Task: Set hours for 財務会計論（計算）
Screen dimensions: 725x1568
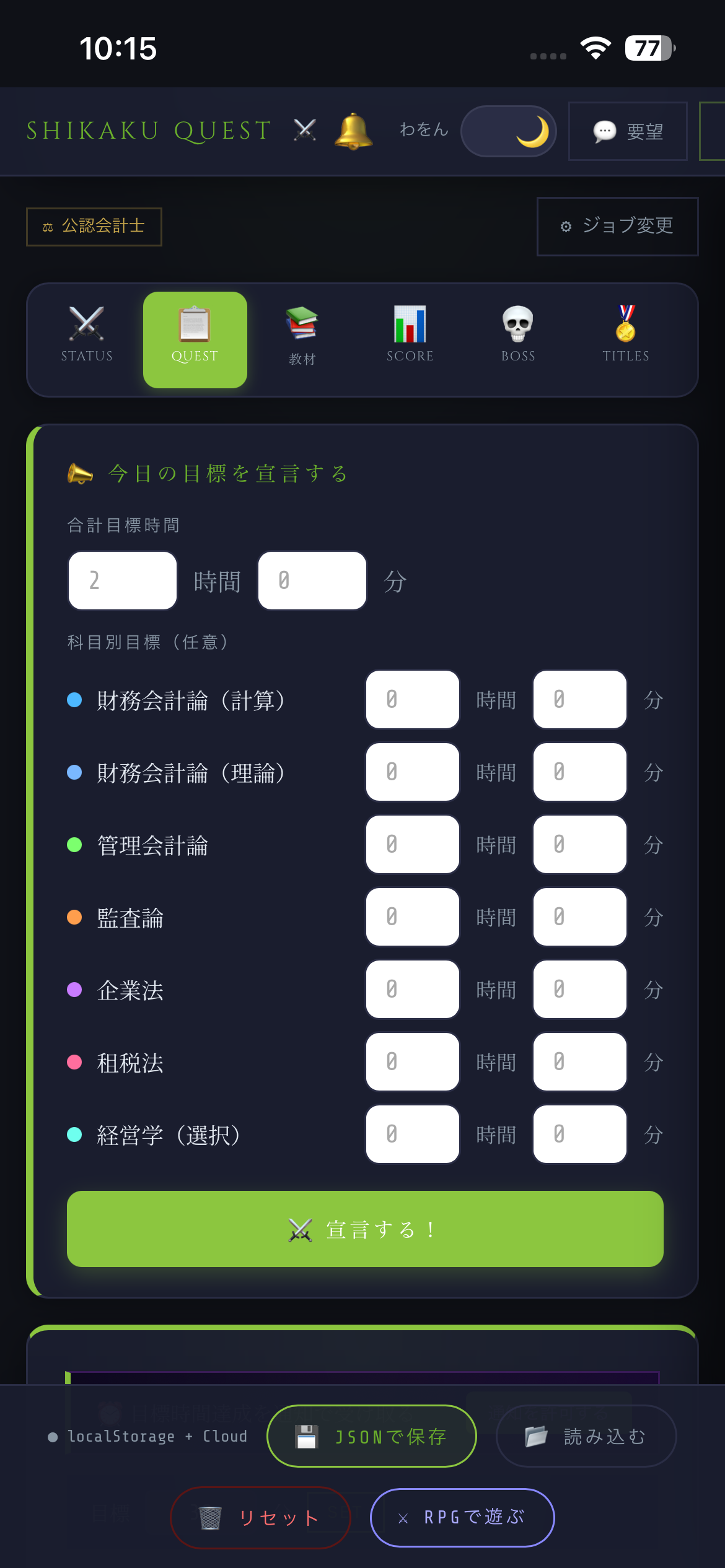Action: coord(413,699)
